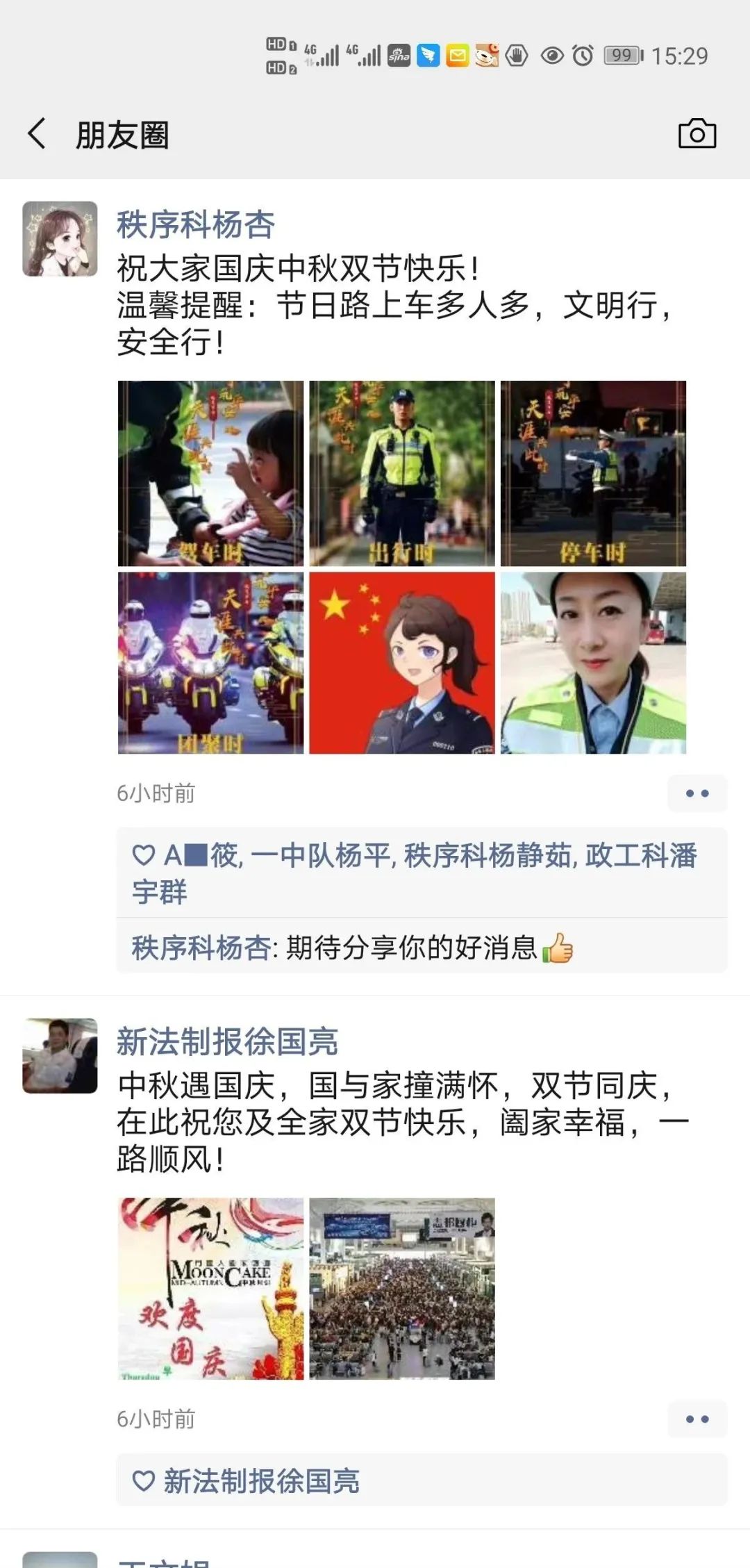View the crowded station hall photo
The width and height of the screenshot is (750, 1568).
point(401,1289)
